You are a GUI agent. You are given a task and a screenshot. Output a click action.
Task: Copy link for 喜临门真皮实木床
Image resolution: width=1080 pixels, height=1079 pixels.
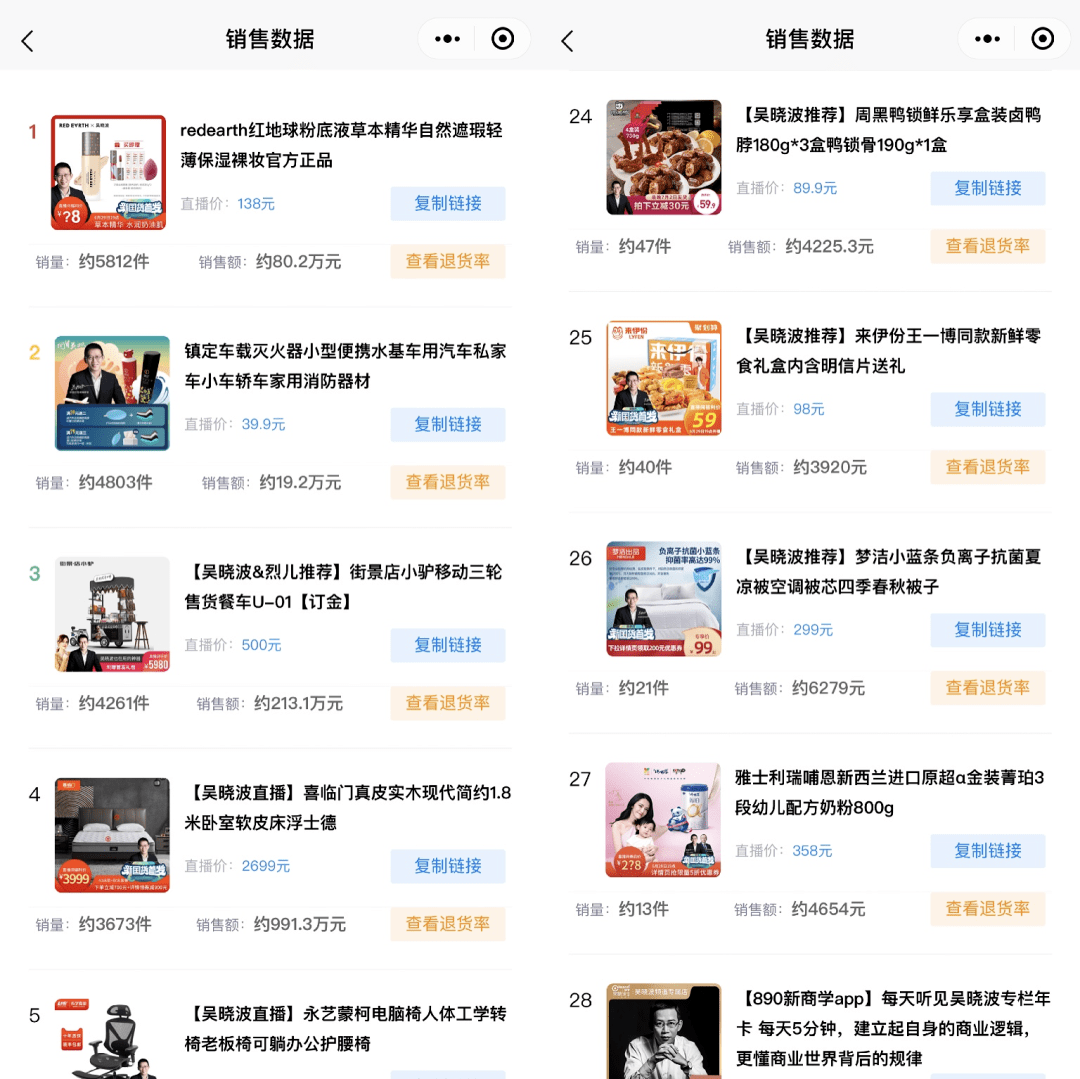(x=448, y=866)
